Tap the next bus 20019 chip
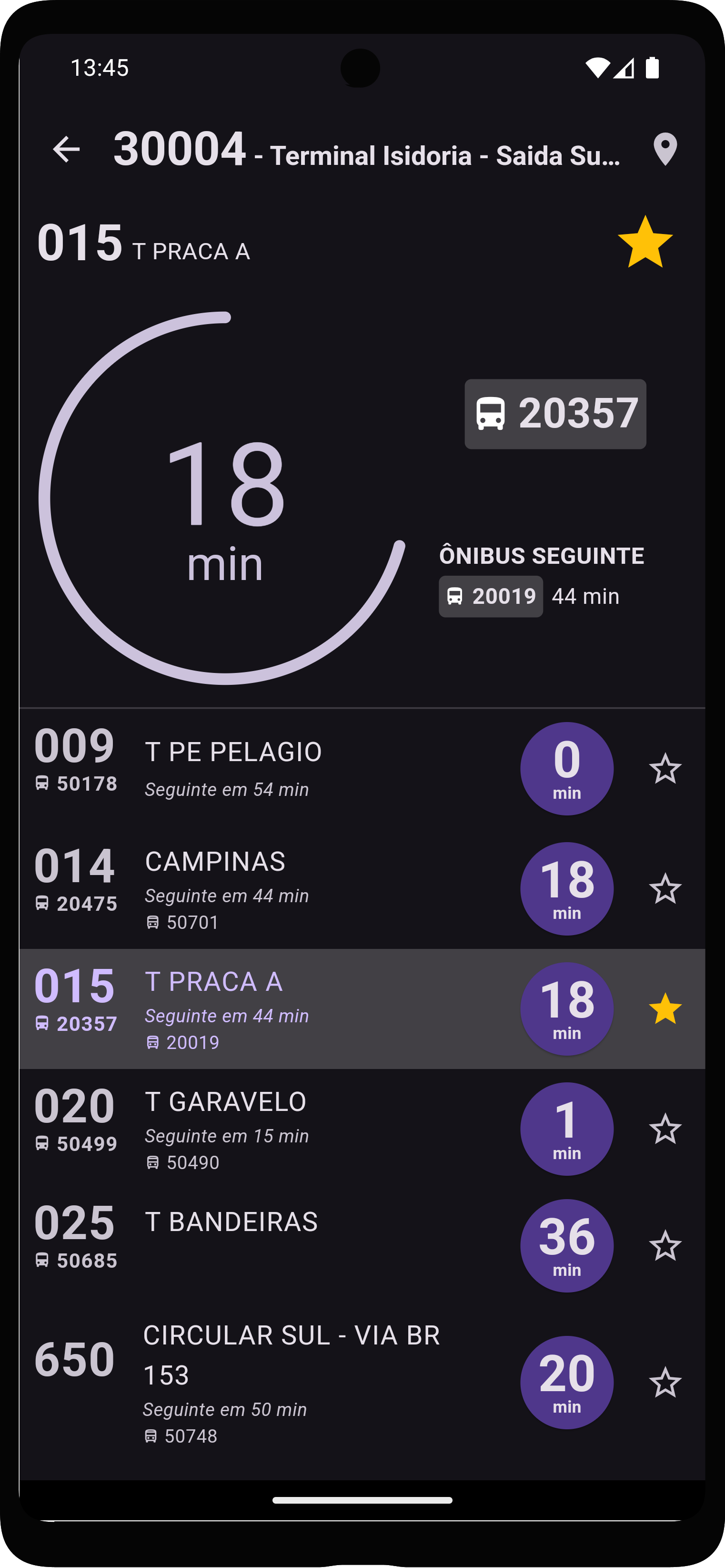 [x=491, y=597]
